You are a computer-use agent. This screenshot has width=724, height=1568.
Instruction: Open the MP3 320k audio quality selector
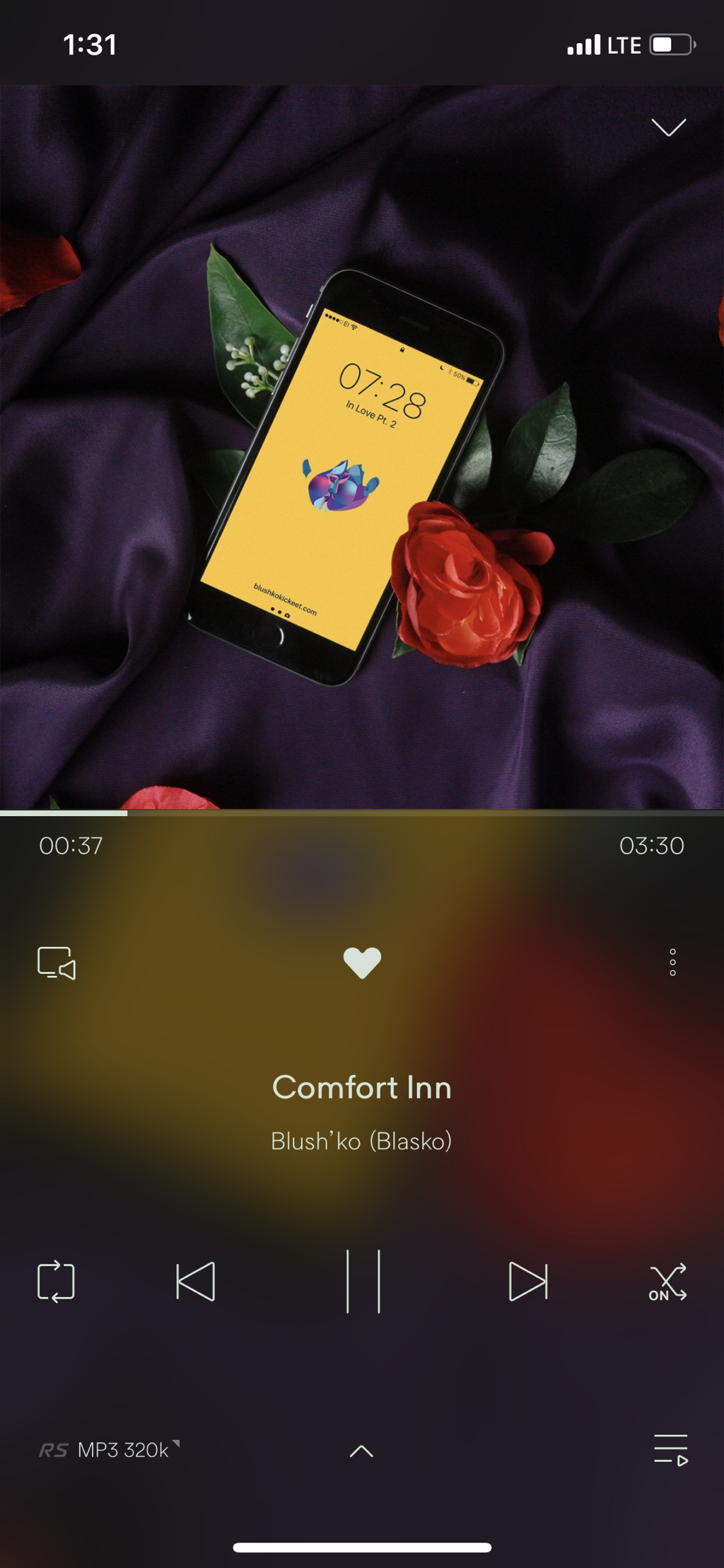point(110,1450)
